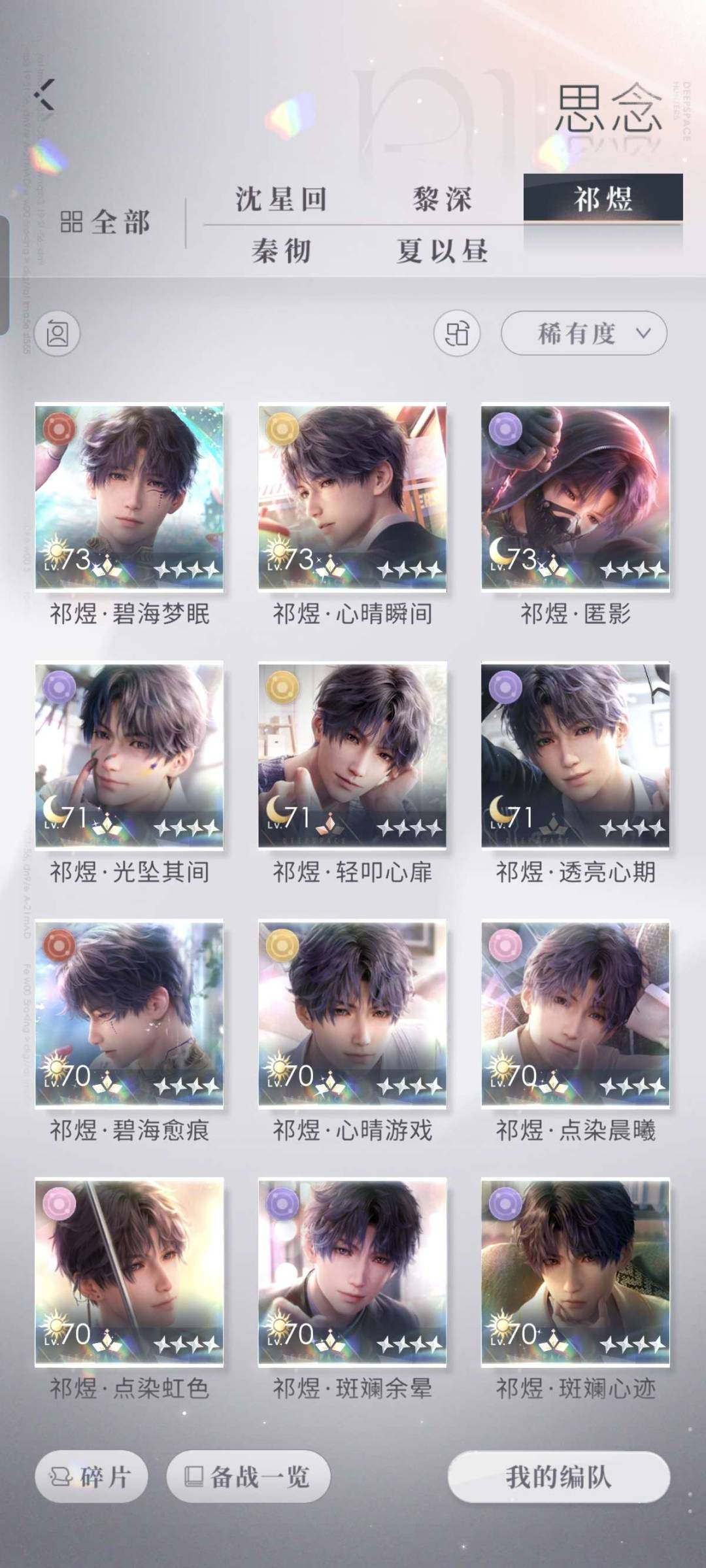
Task: Open the 备战一览 overview
Action: click(x=248, y=1476)
